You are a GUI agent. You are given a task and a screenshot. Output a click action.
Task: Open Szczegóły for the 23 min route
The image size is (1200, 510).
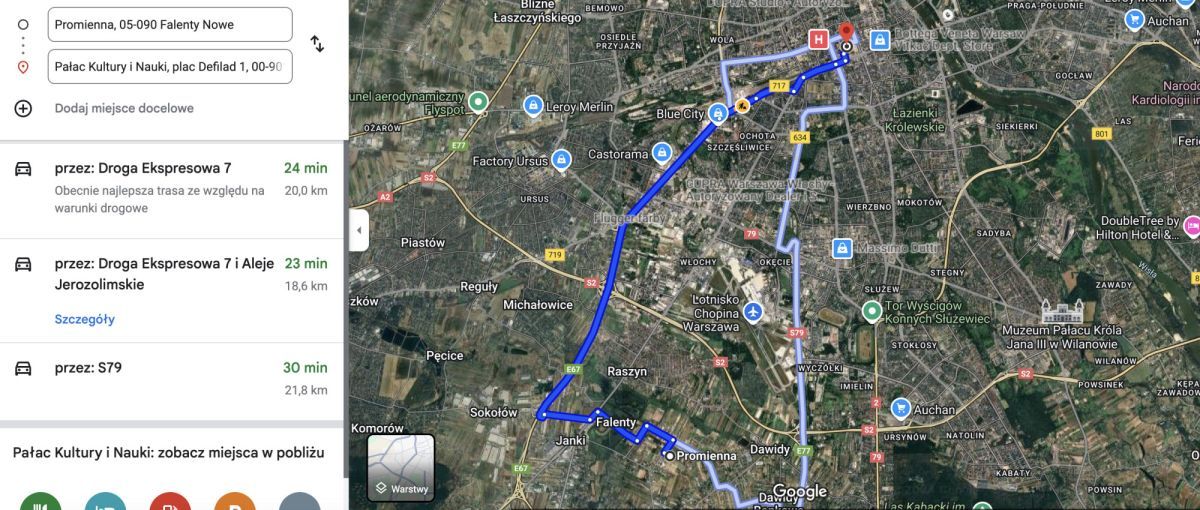(x=85, y=319)
